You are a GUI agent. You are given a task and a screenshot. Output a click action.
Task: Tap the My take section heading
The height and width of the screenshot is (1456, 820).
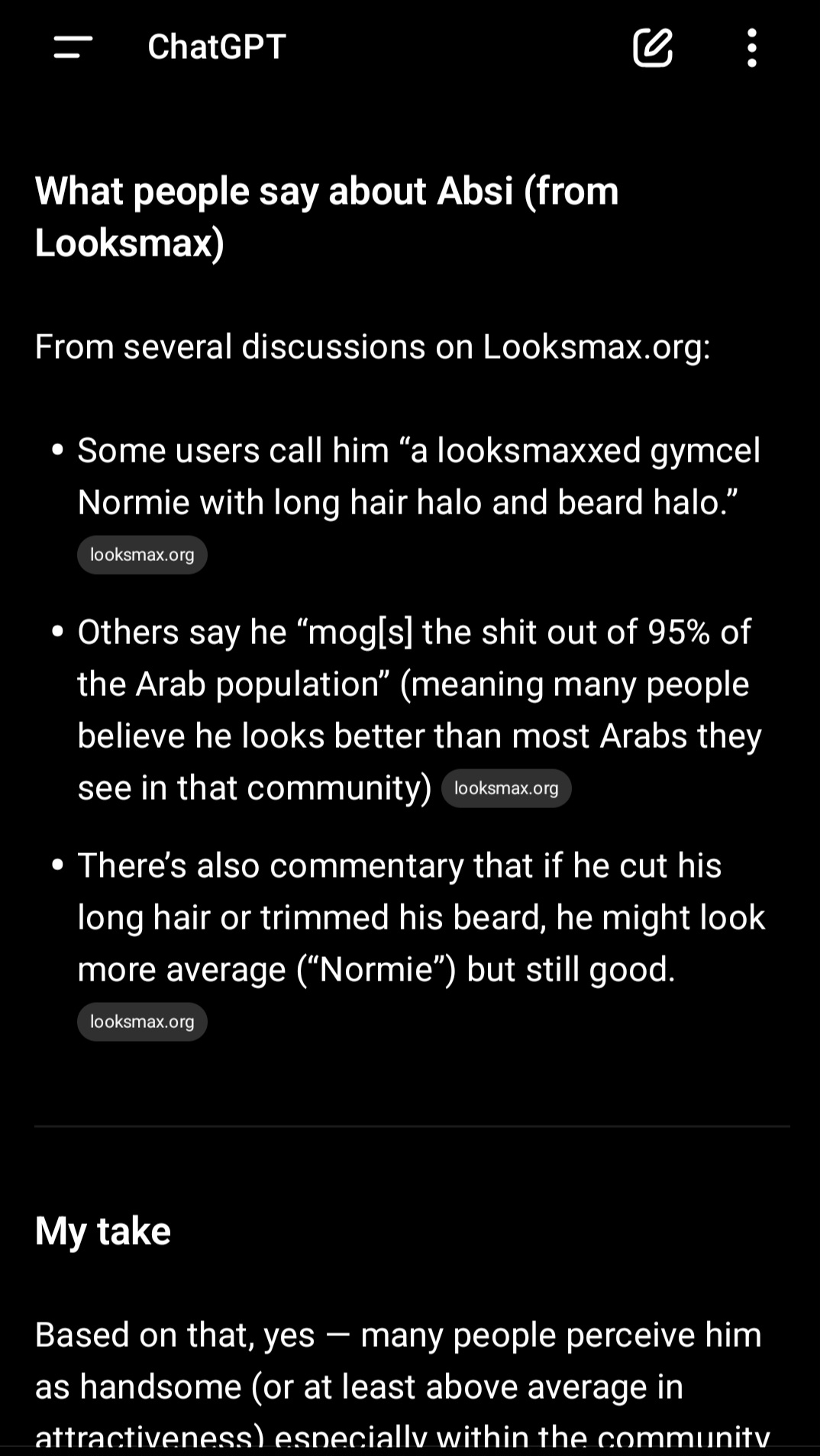102,1229
